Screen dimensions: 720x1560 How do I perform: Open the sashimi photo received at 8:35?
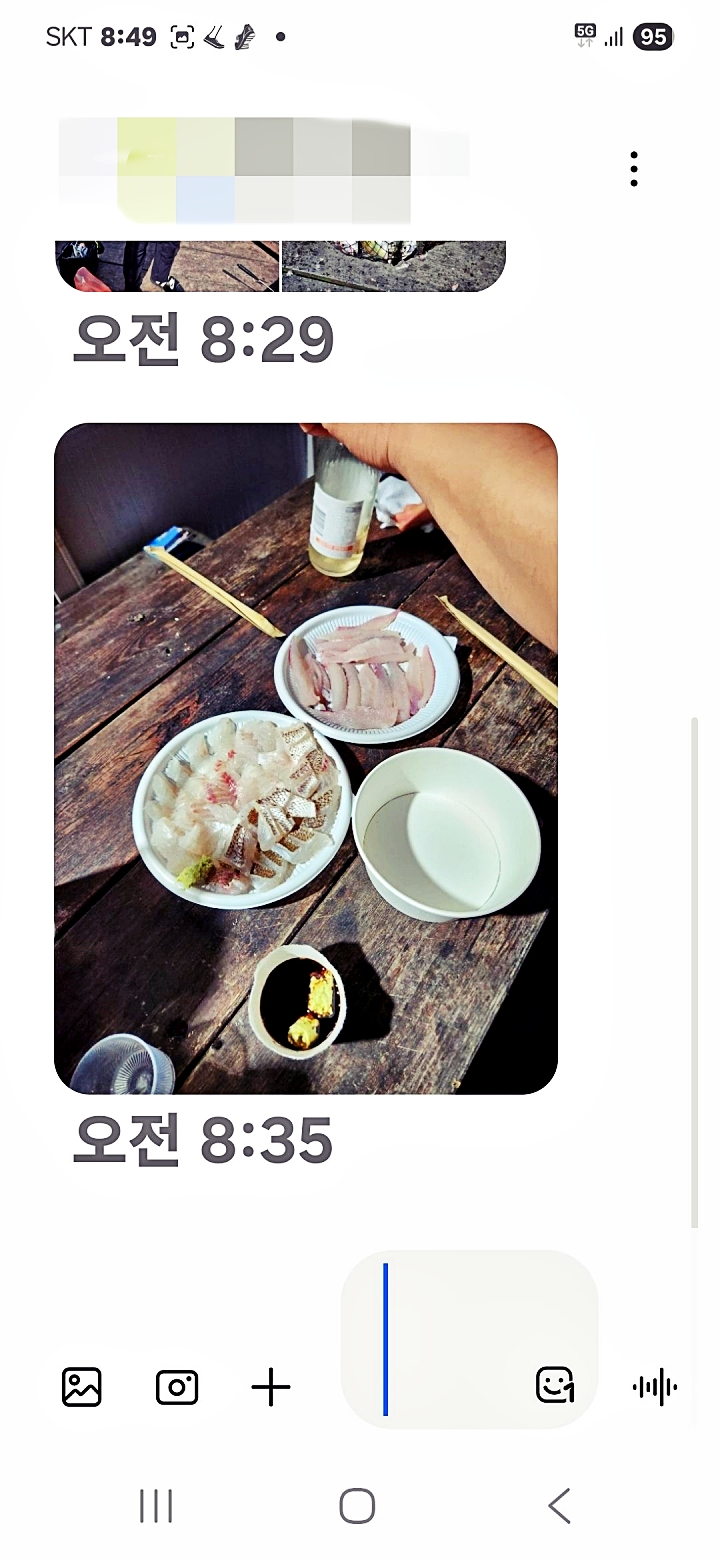(305, 758)
